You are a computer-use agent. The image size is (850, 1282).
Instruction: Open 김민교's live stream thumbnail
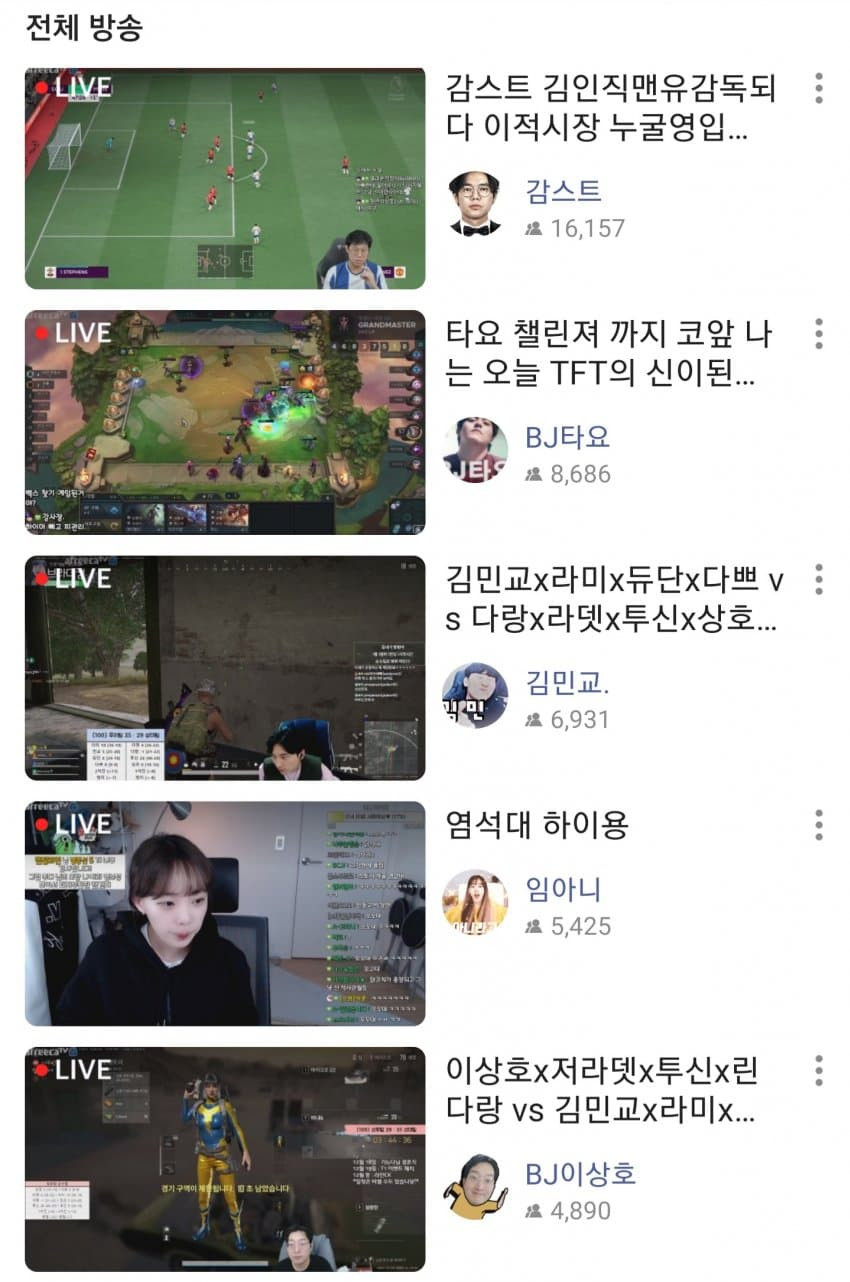click(x=225, y=668)
